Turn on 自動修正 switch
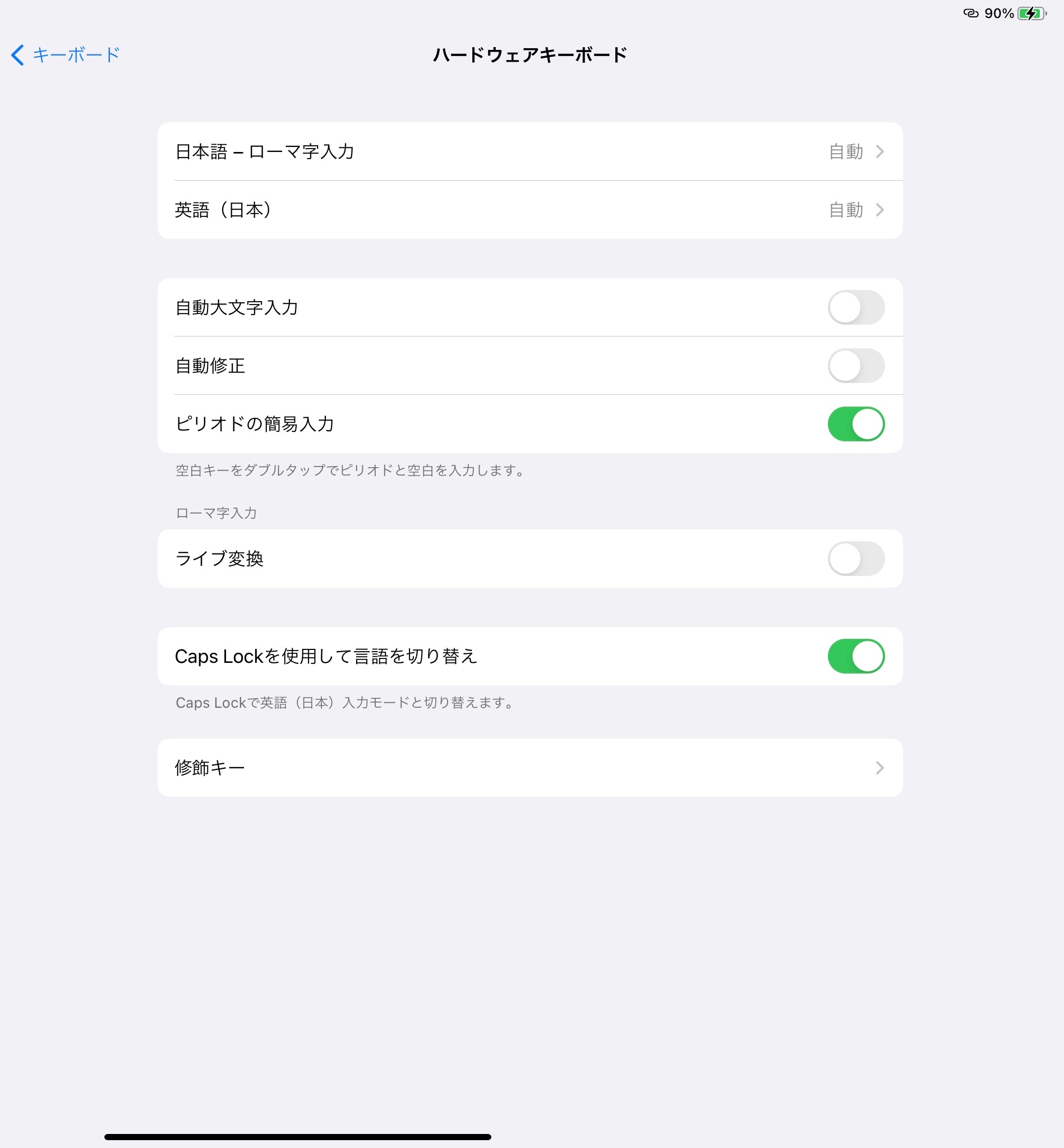Image resolution: width=1064 pixels, height=1148 pixels. pyautogui.click(x=855, y=366)
